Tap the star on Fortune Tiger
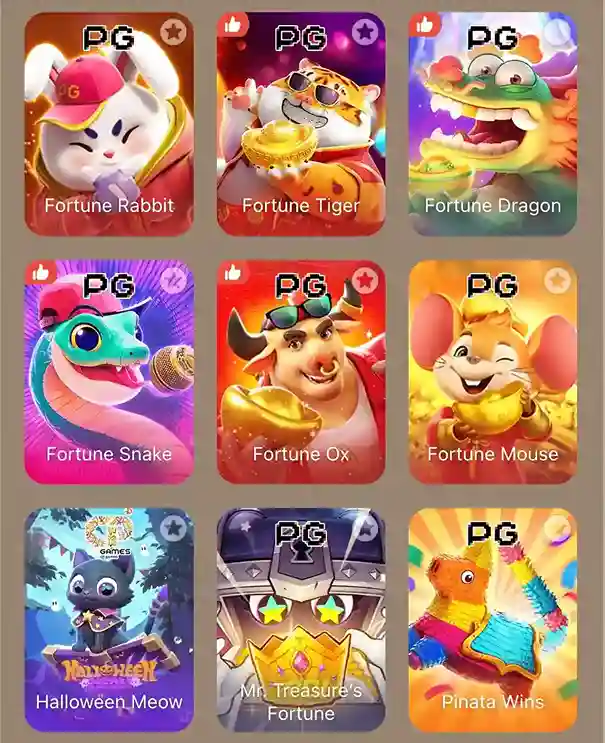This screenshot has width=605, height=743. pos(366,32)
